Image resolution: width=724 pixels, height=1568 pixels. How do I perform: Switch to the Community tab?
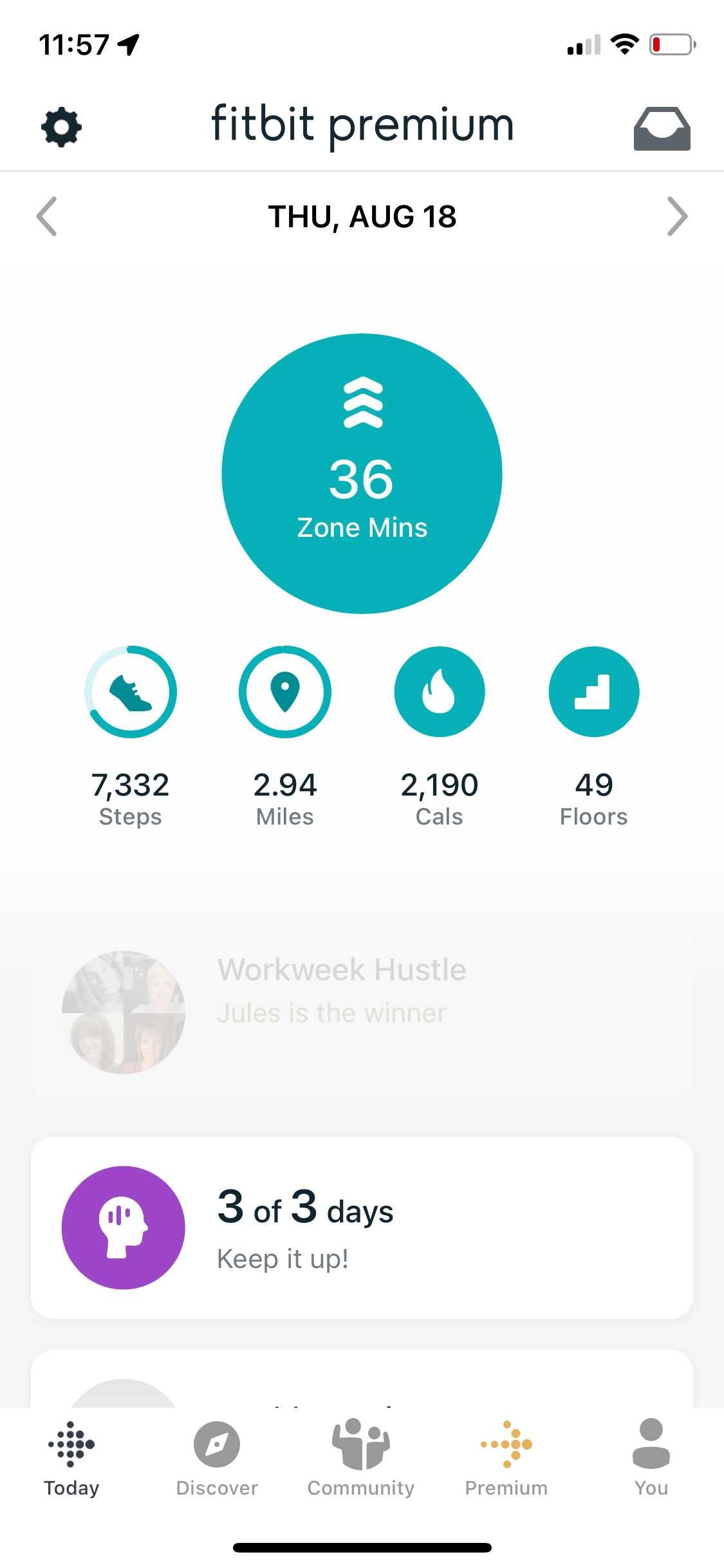(361, 1459)
